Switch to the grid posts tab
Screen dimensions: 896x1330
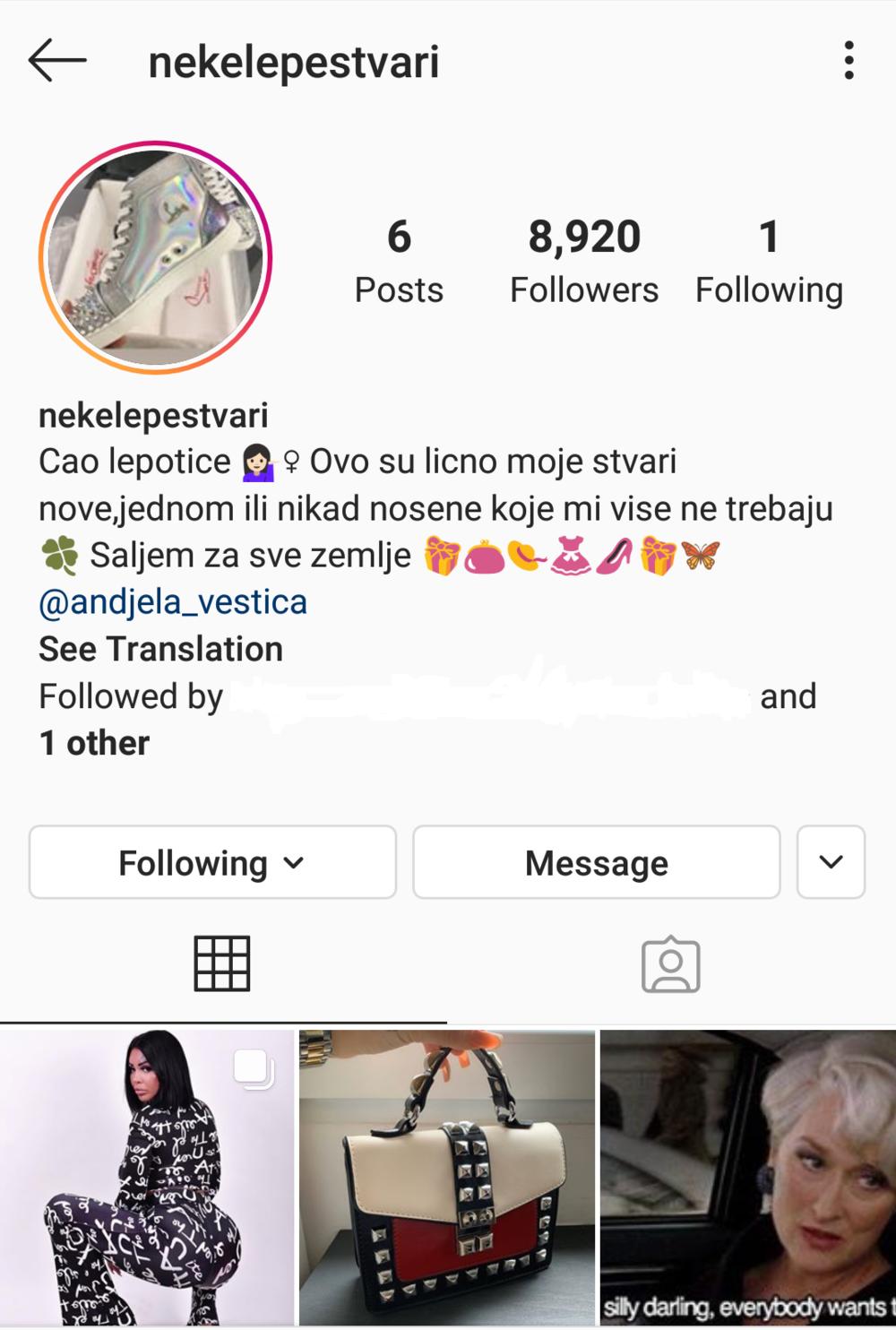point(222,964)
